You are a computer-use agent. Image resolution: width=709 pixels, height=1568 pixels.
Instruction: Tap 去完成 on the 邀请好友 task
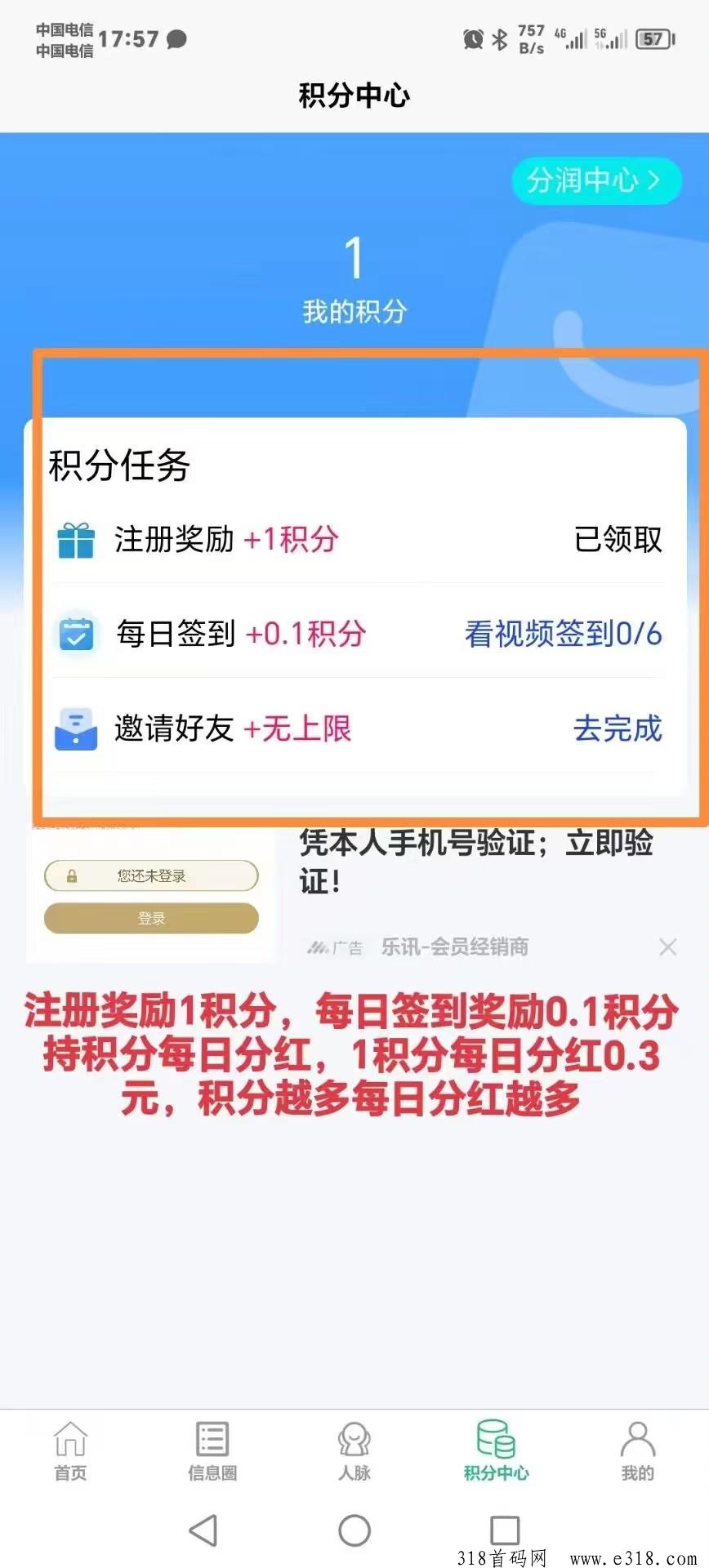617,728
